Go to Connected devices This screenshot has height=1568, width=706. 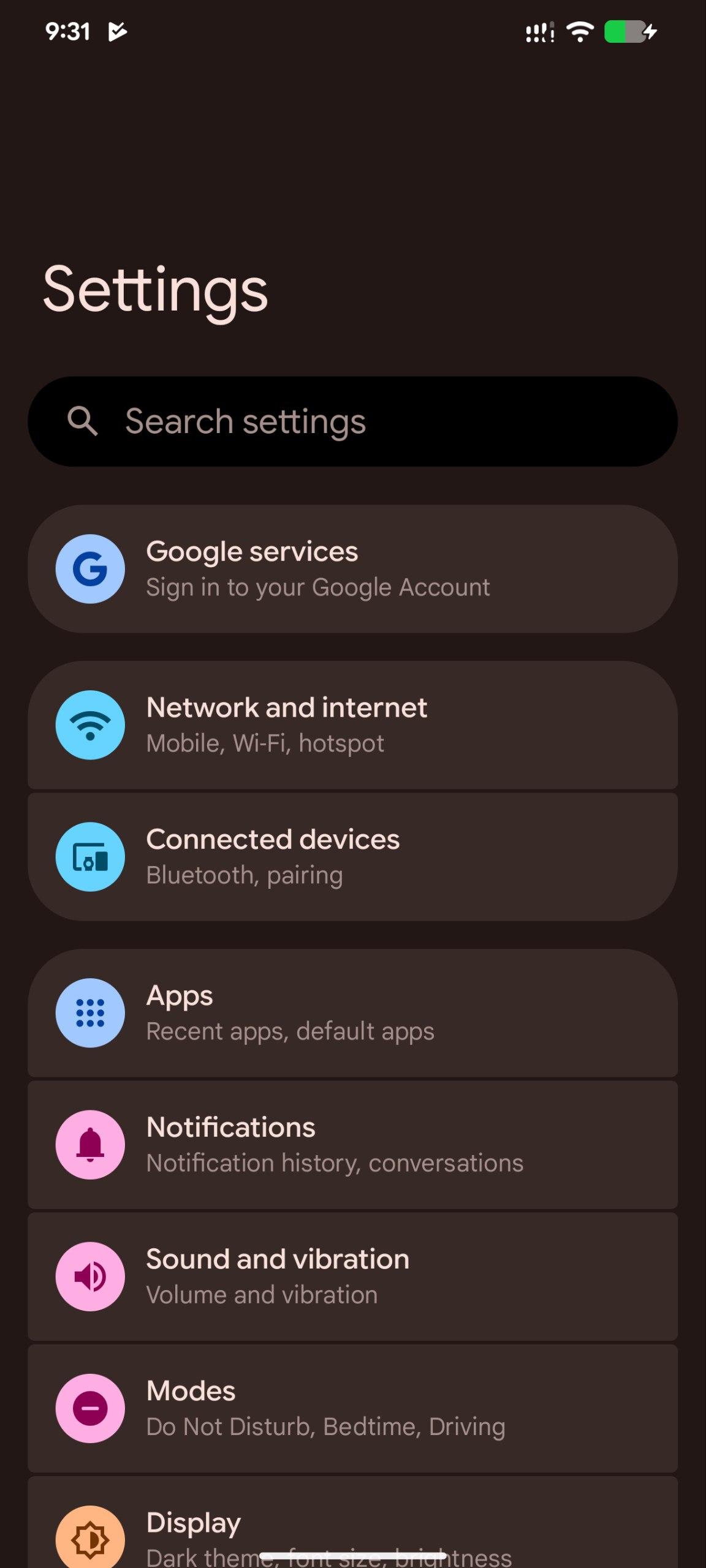tap(352, 856)
